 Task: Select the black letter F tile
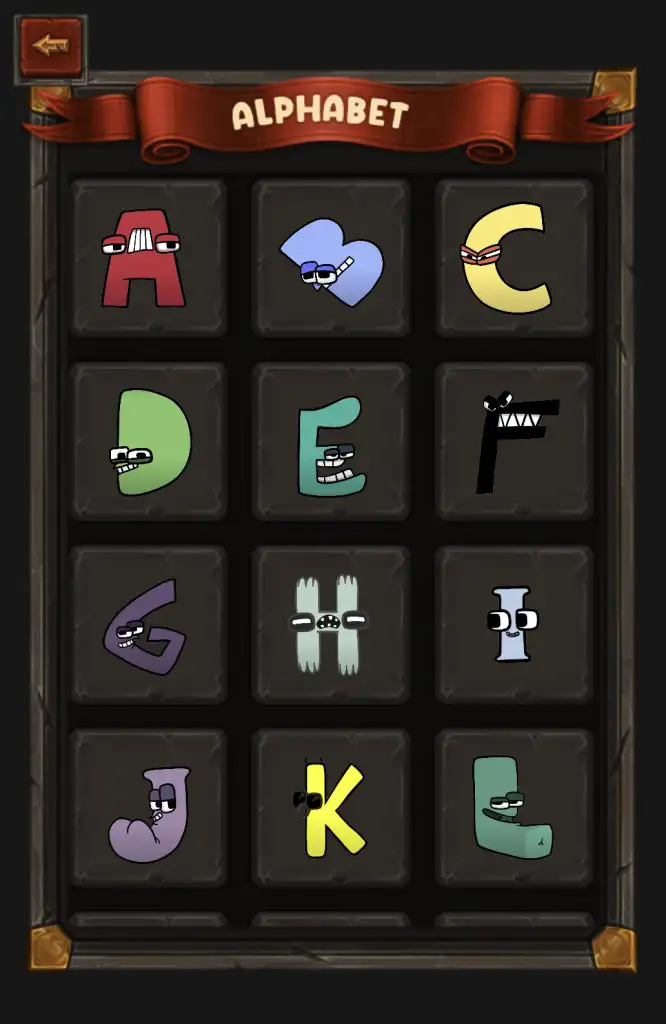(514, 441)
